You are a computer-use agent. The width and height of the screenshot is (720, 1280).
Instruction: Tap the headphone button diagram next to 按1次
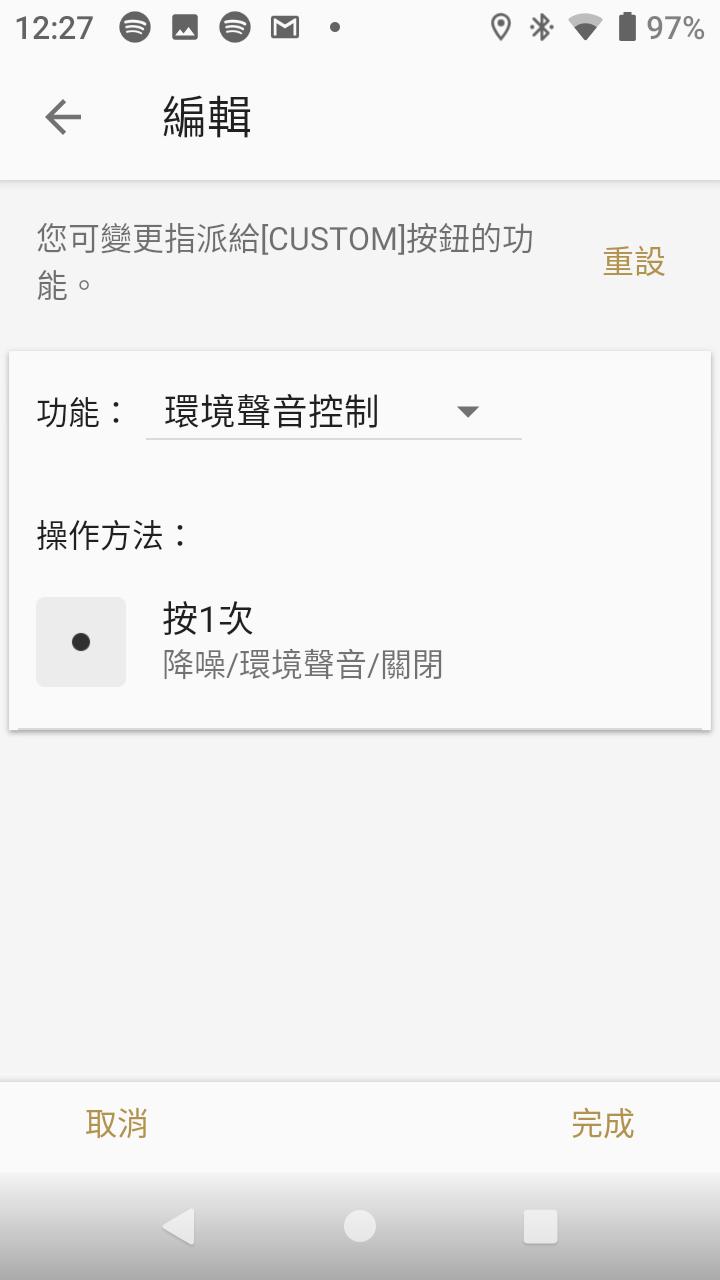pos(81,641)
